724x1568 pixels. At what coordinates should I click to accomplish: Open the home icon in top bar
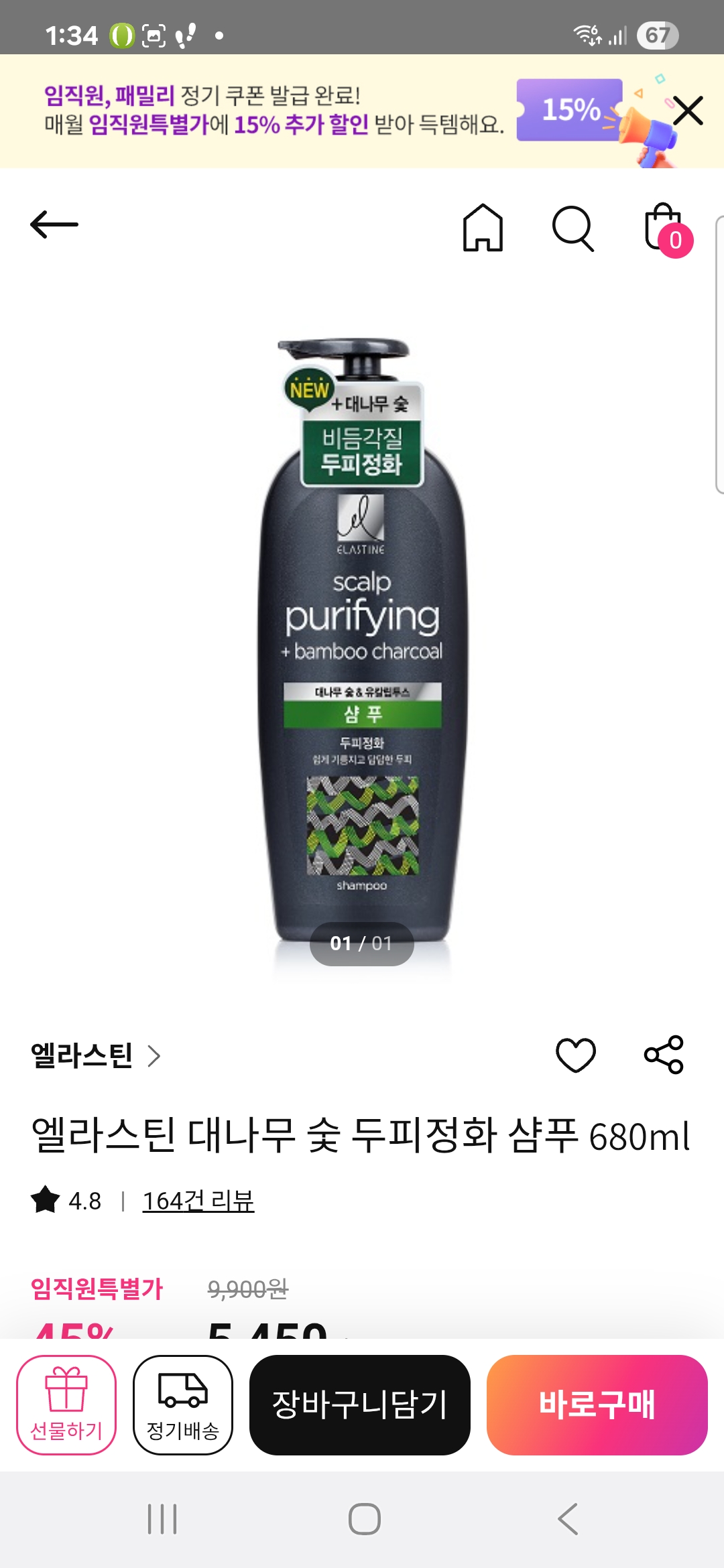point(483,228)
